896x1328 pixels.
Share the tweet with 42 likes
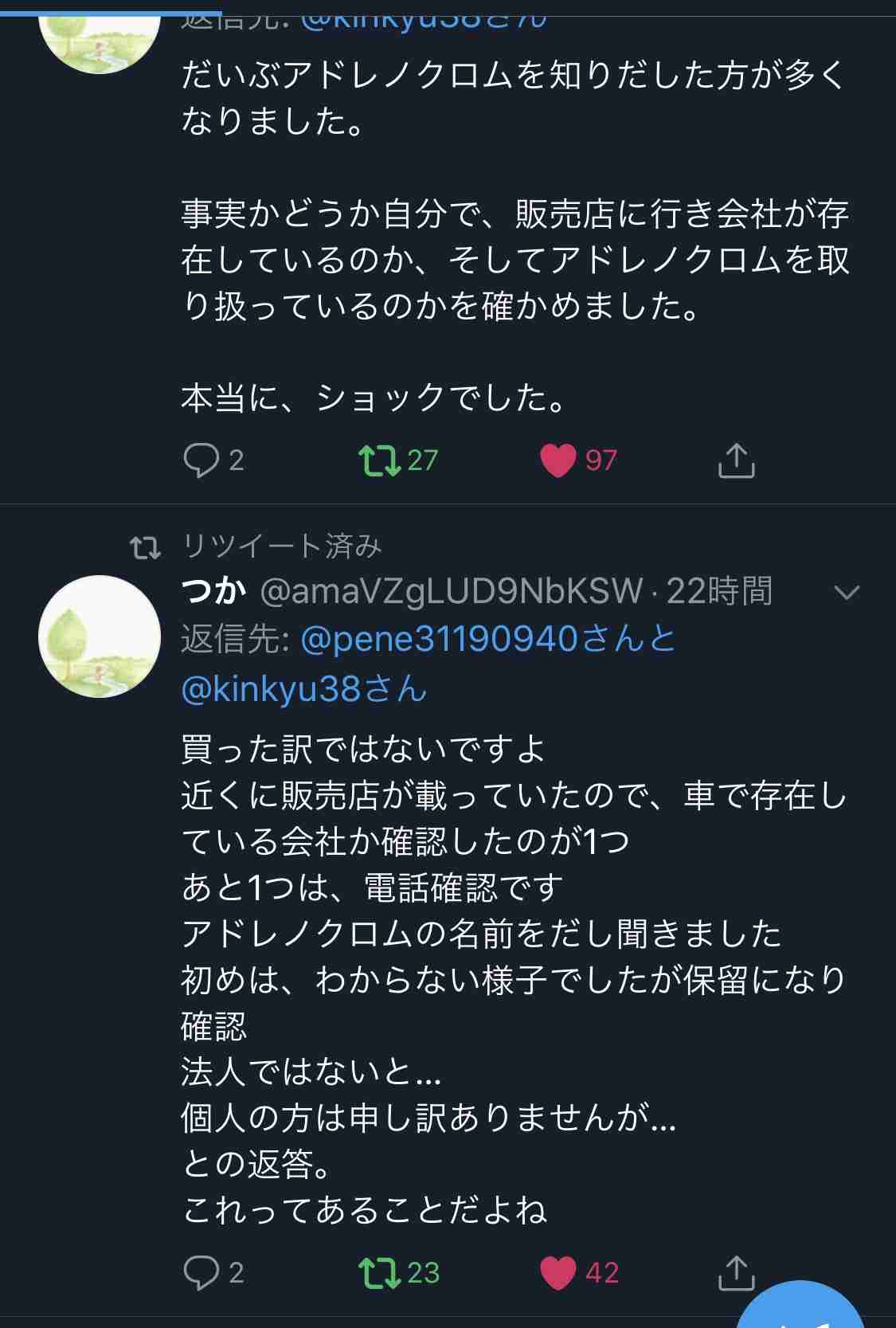click(736, 1272)
